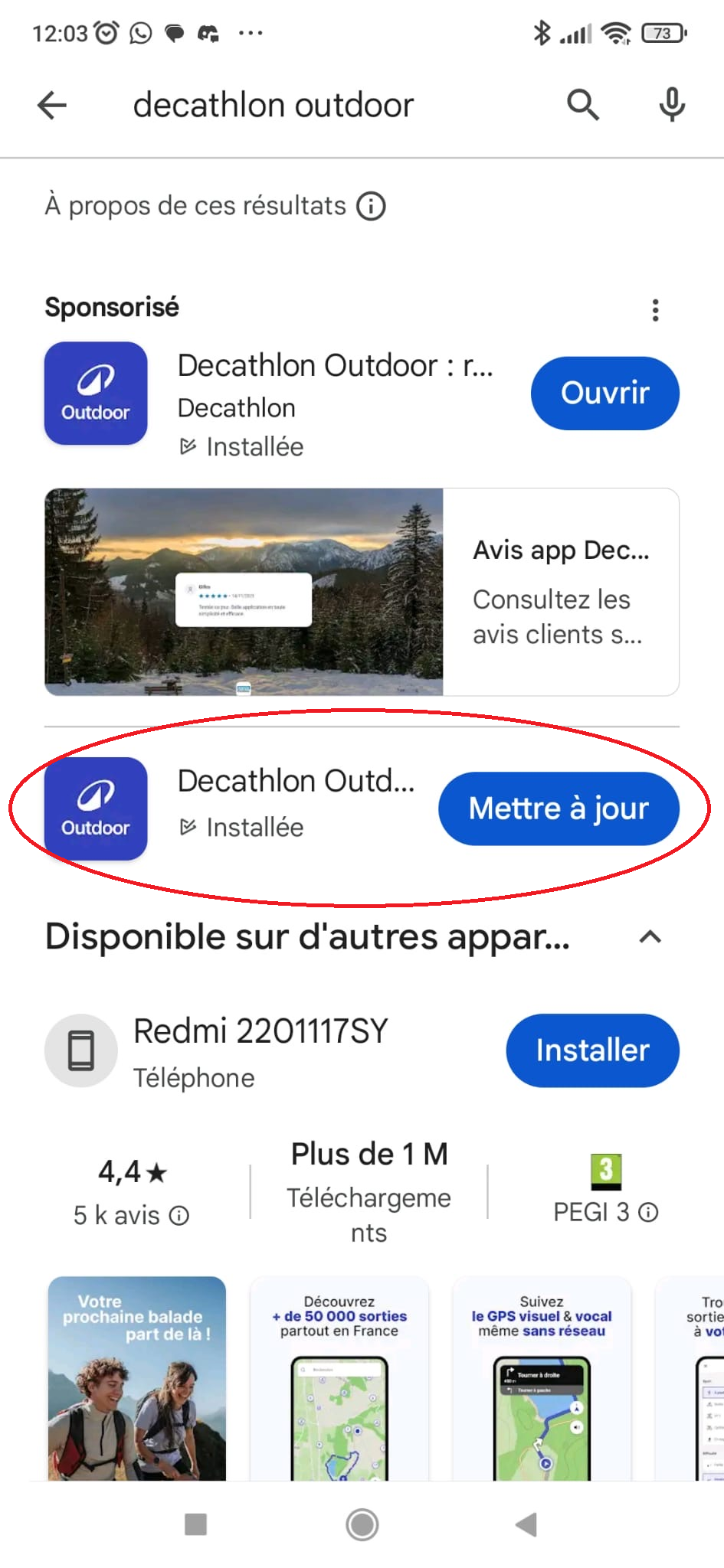Start voice search with microphone
724x1568 pixels.
(x=671, y=105)
